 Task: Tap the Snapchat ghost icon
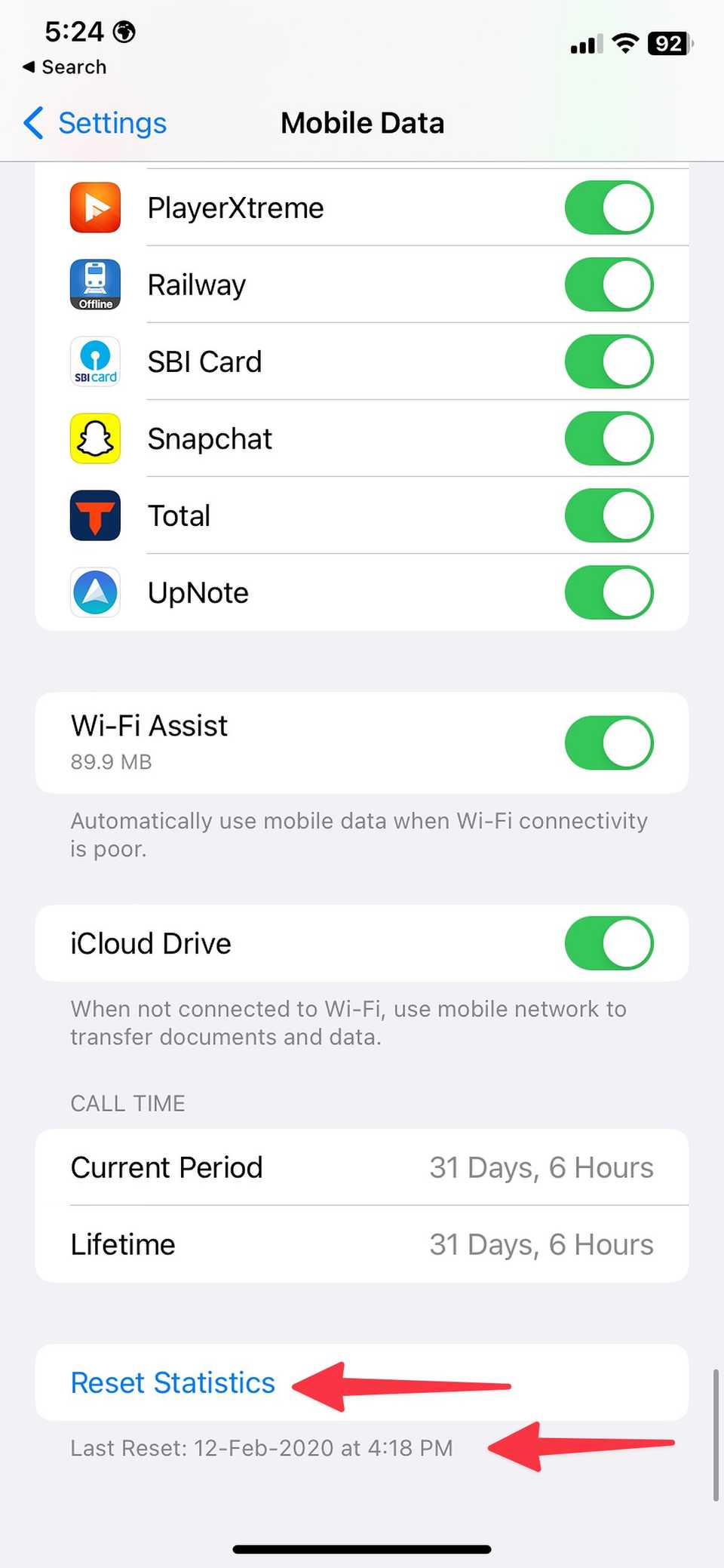(x=95, y=438)
